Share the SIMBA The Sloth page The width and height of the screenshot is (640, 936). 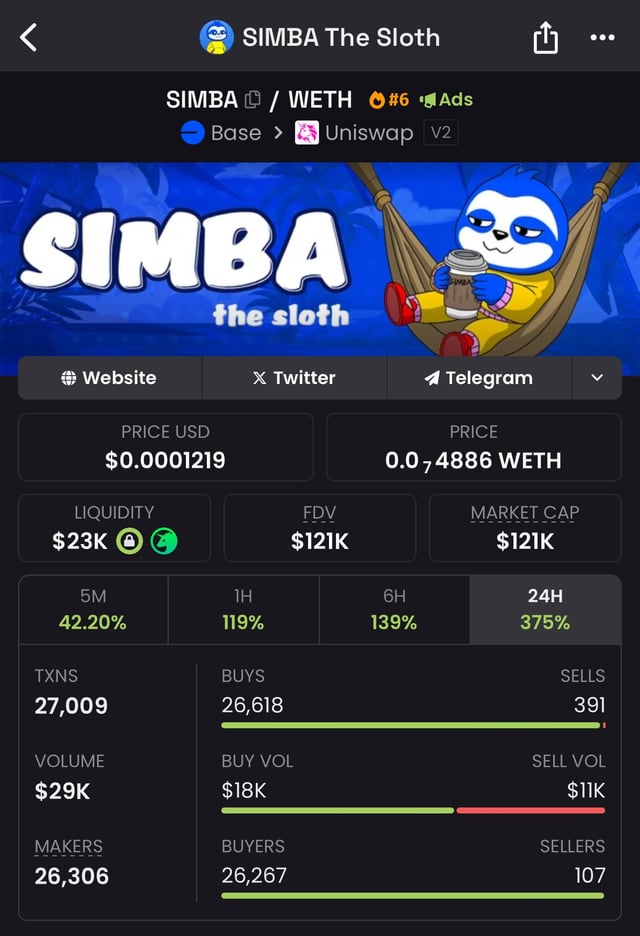tap(545, 38)
